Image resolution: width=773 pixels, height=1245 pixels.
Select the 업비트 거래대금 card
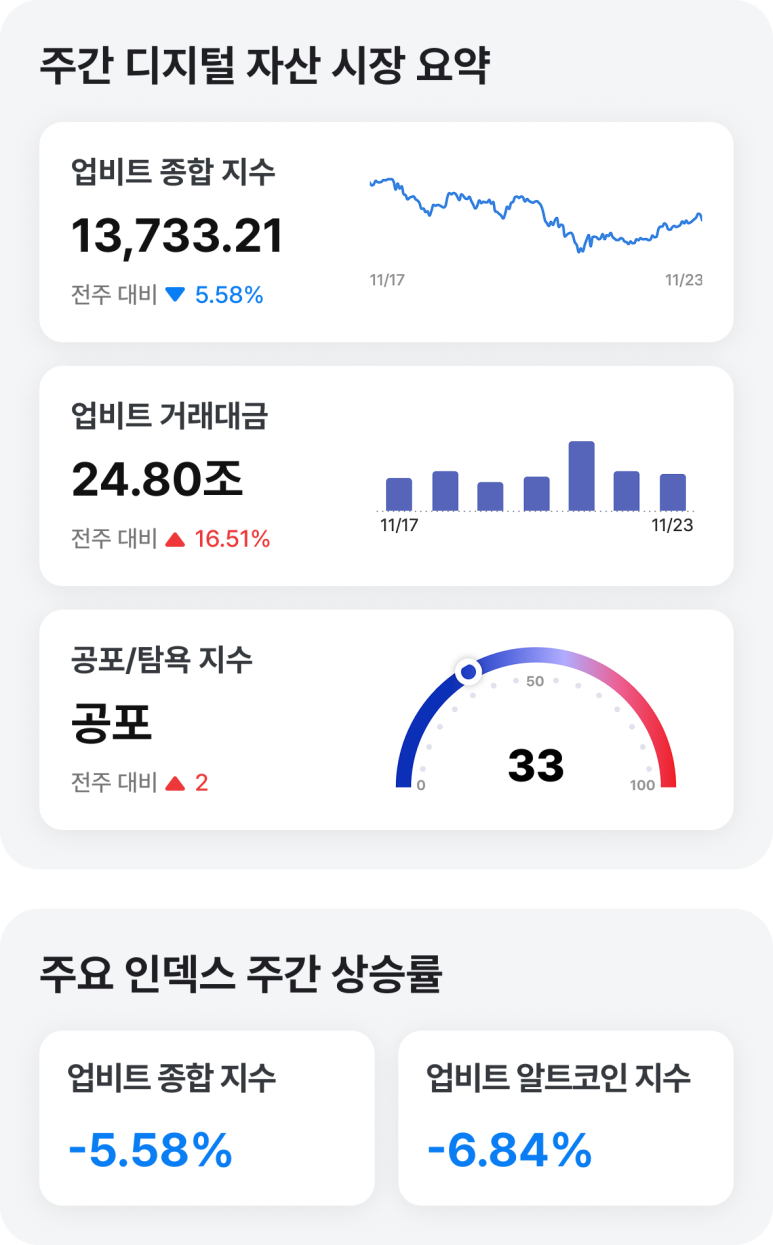386,472
